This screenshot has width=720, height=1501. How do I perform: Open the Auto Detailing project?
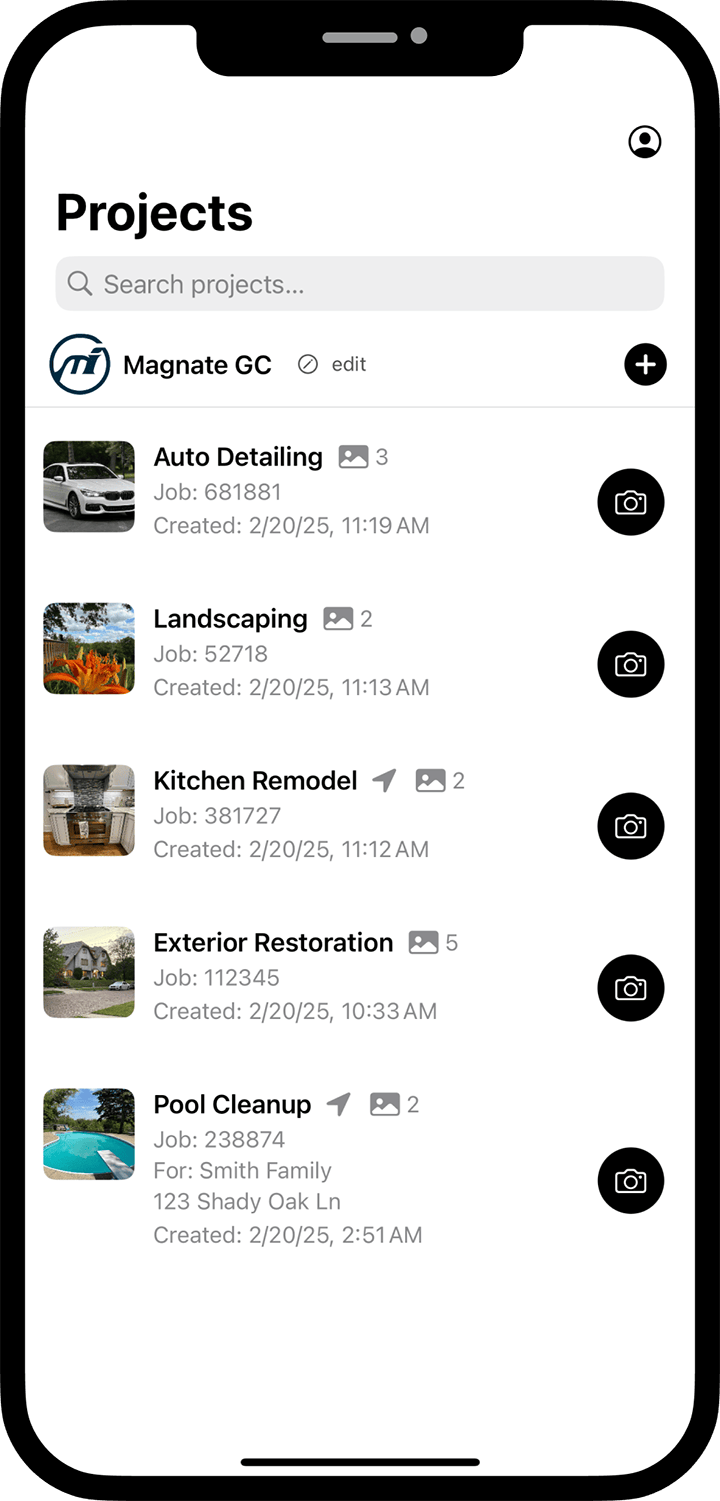click(x=237, y=456)
